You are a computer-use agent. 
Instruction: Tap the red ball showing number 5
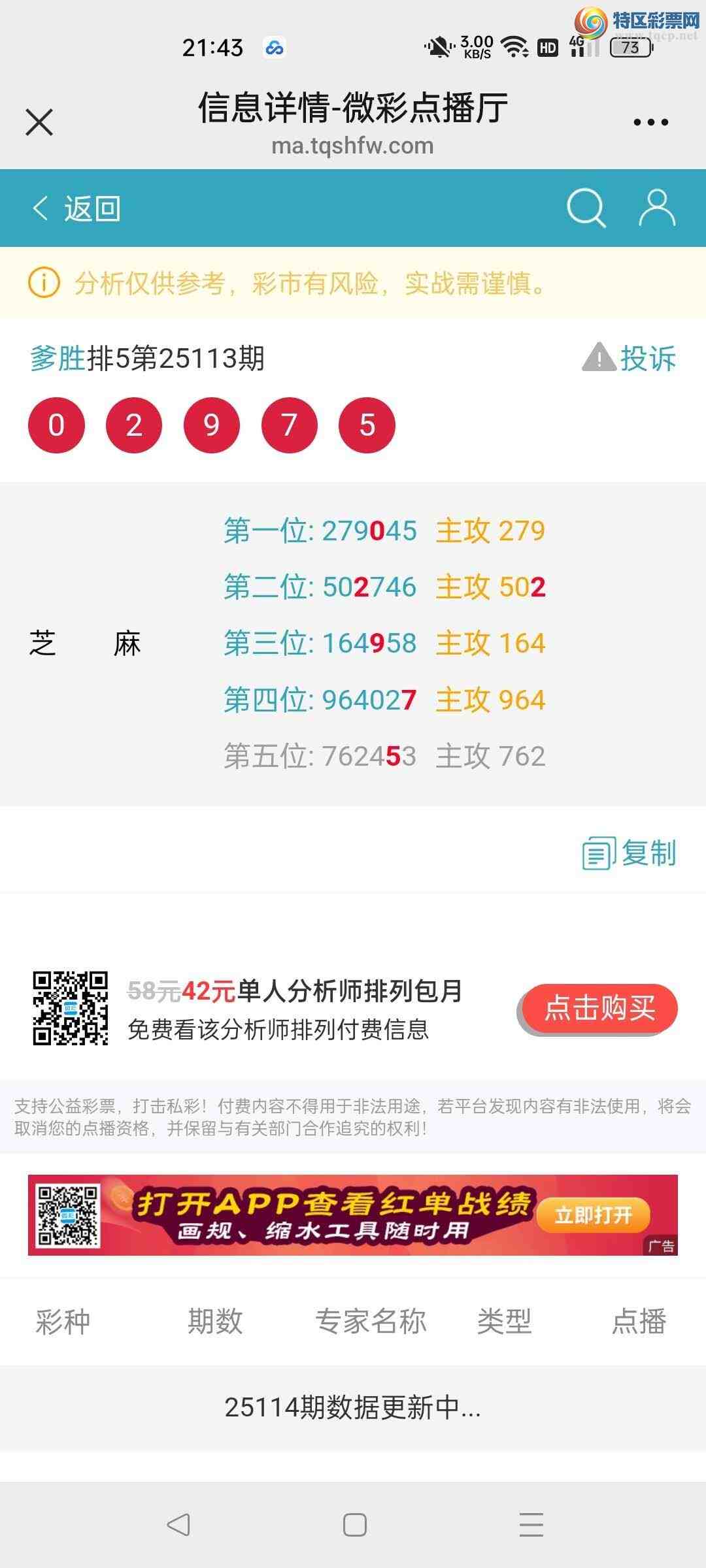pyautogui.click(x=366, y=423)
